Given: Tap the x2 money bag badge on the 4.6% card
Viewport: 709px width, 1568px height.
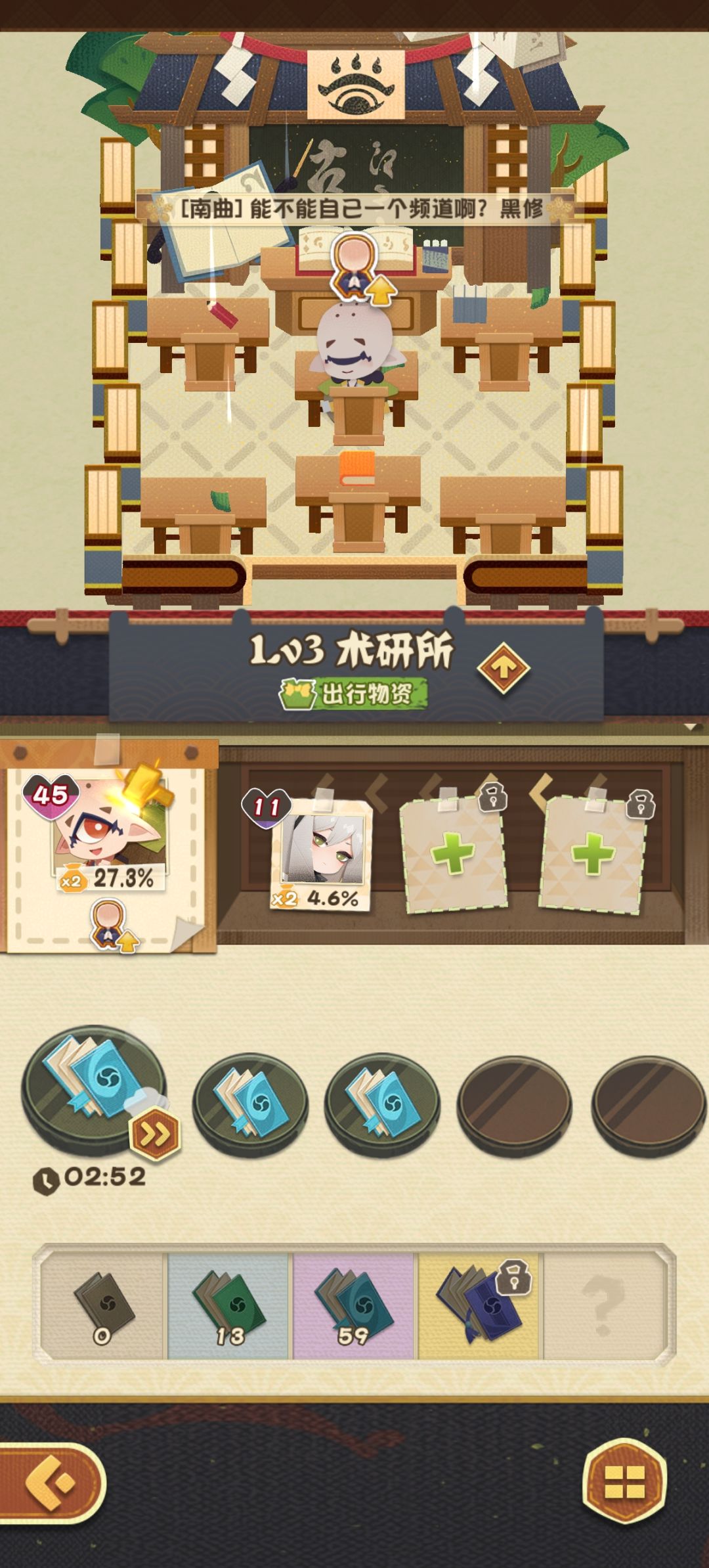Looking at the screenshot, I should (286, 897).
